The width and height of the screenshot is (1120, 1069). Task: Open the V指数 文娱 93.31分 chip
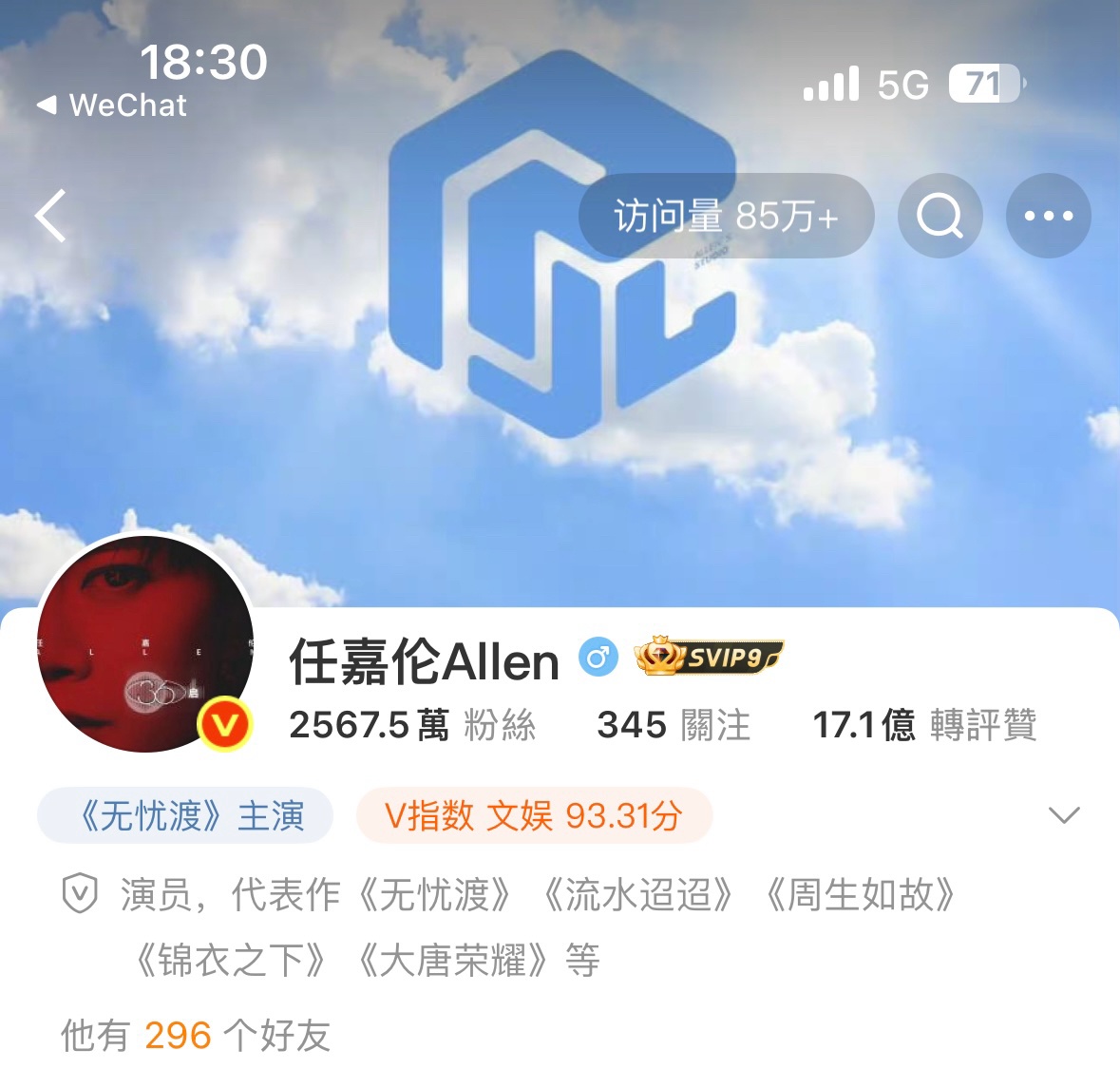[x=534, y=815]
